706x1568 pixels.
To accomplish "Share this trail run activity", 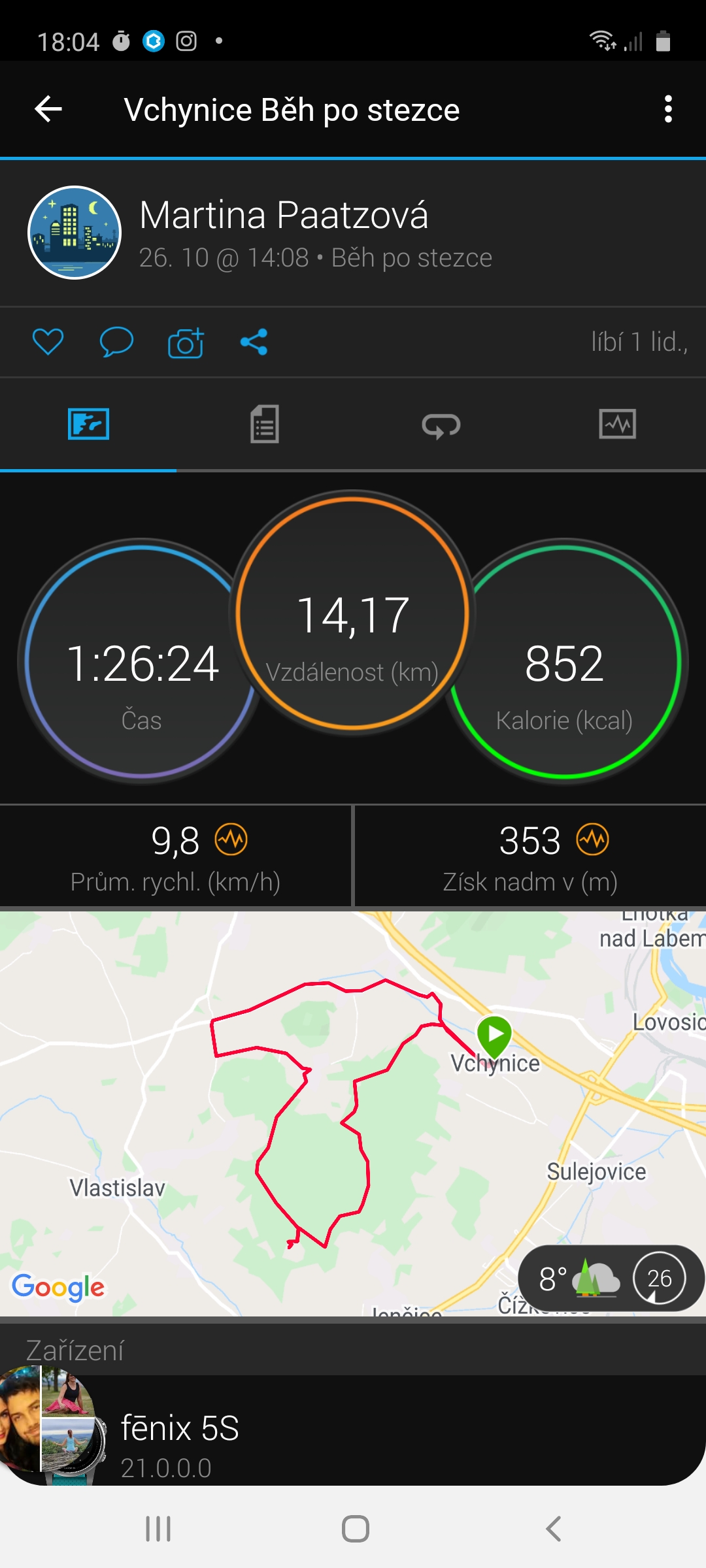I will tap(254, 342).
